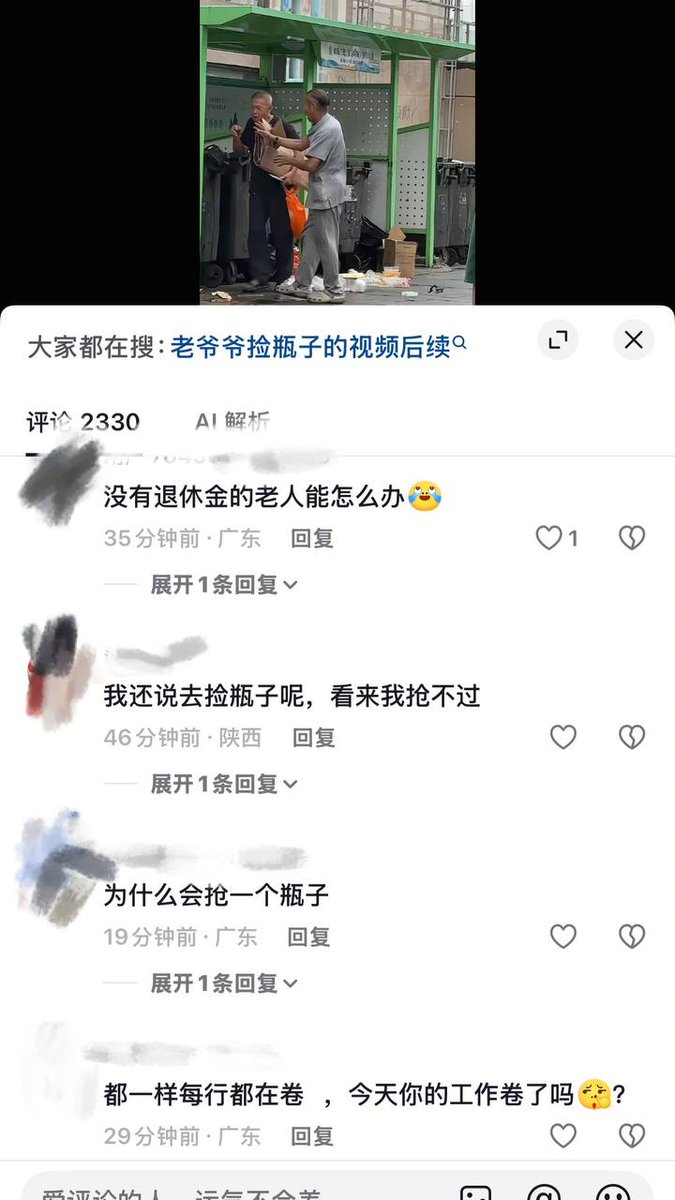This screenshot has height=1200, width=675.
Task: Expand comments panel to full screen
Action: 559,340
